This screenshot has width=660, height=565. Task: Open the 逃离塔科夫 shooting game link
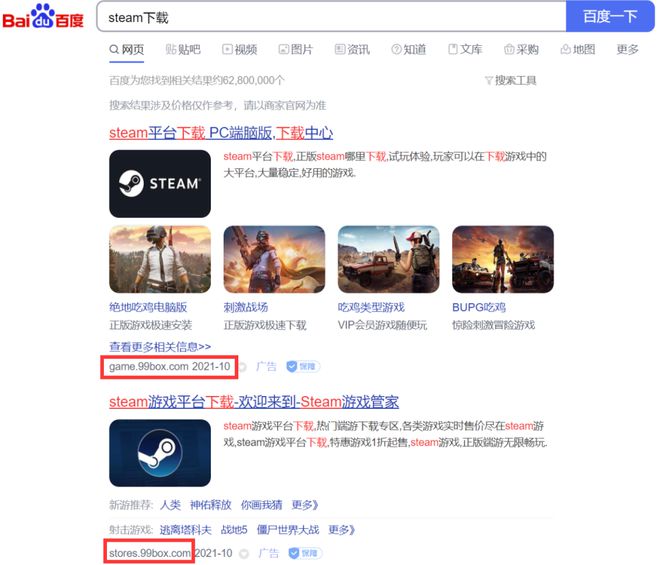coord(186,529)
